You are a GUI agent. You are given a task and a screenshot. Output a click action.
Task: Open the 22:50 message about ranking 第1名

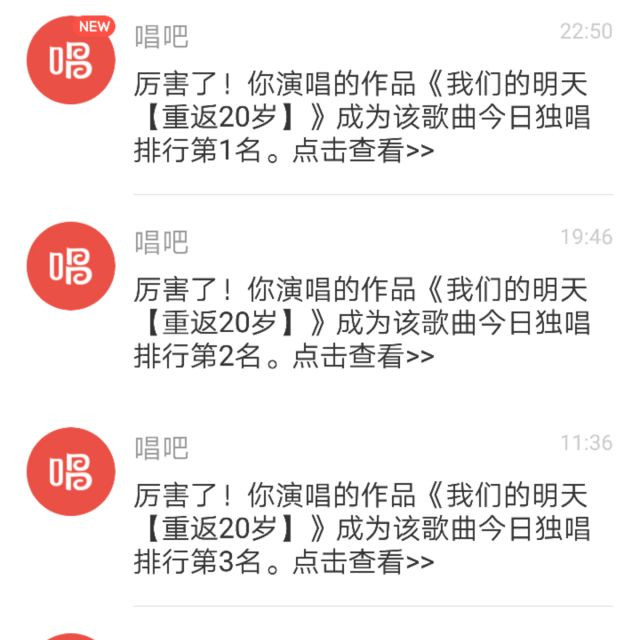360,118
